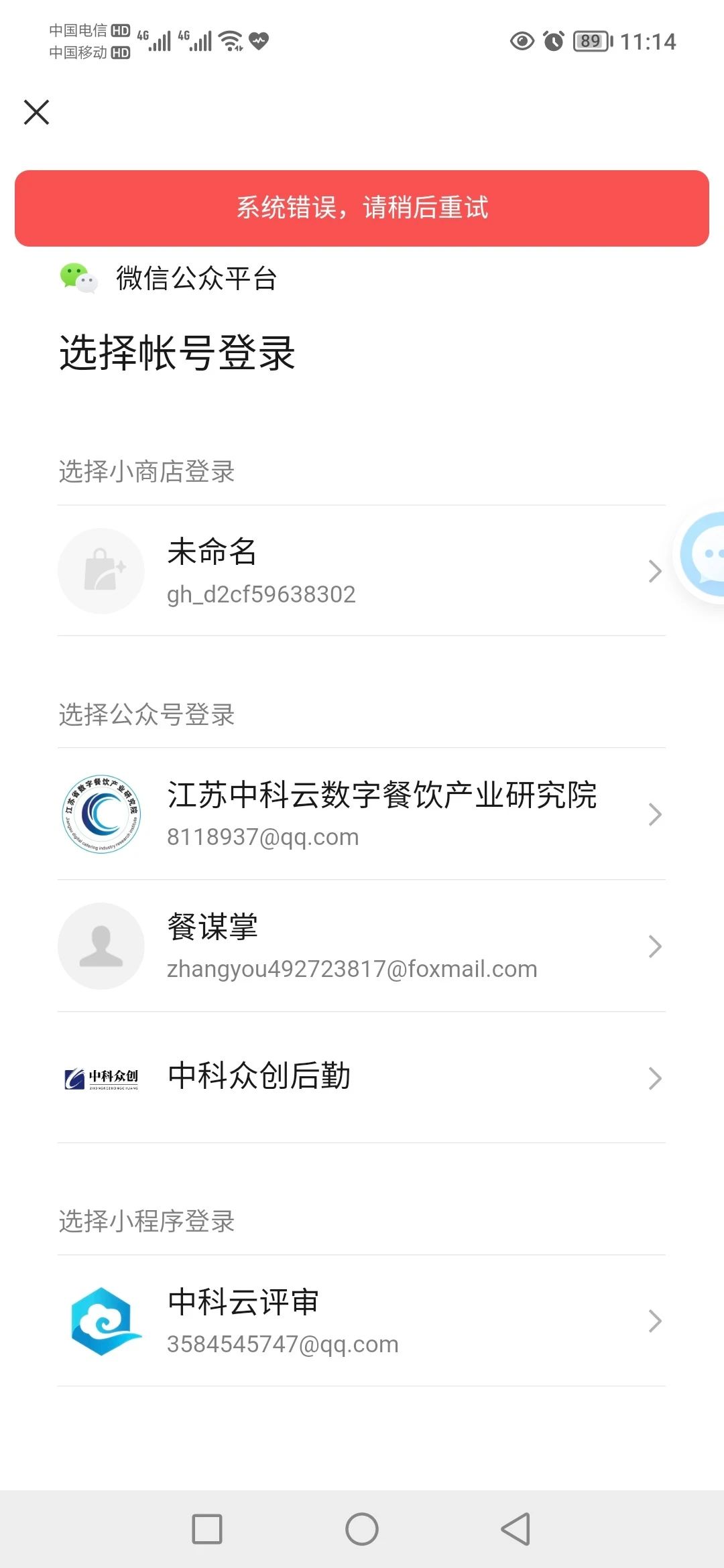Open the recent apps view
The width and height of the screenshot is (724, 1568).
point(207,1529)
